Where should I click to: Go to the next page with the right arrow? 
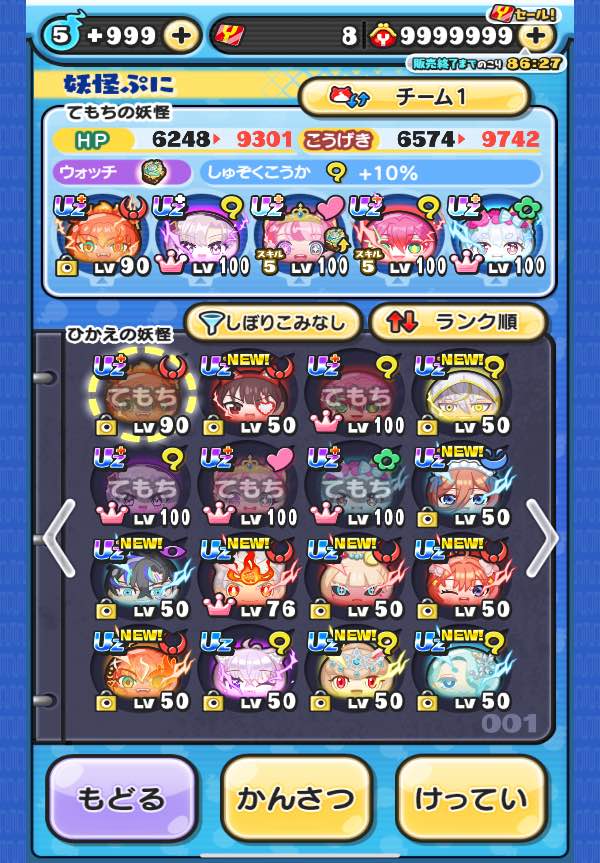point(541,538)
